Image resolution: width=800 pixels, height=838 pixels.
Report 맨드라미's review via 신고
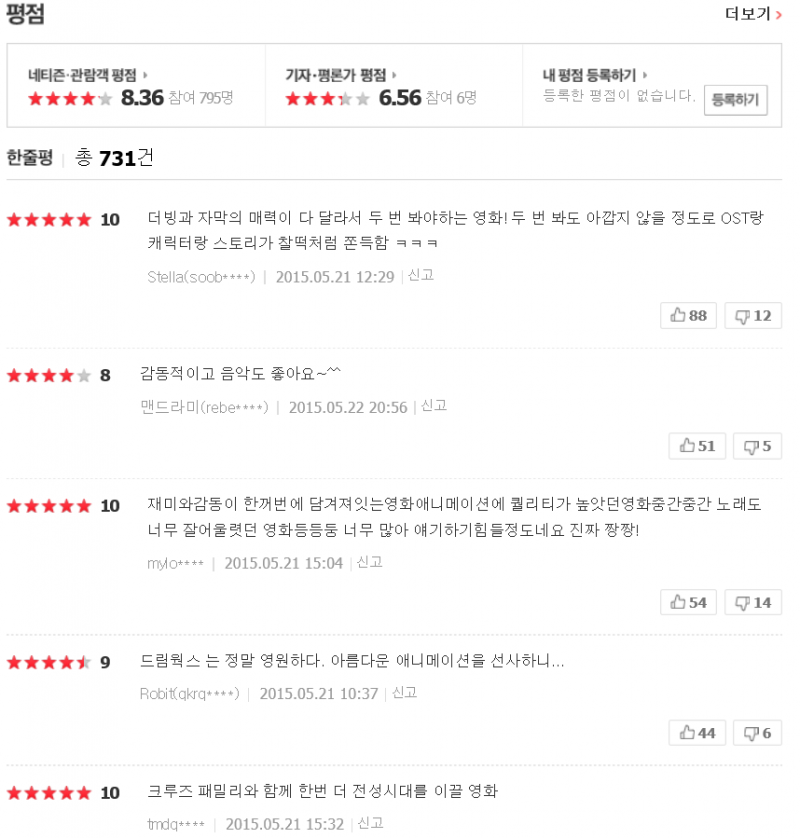tap(434, 406)
